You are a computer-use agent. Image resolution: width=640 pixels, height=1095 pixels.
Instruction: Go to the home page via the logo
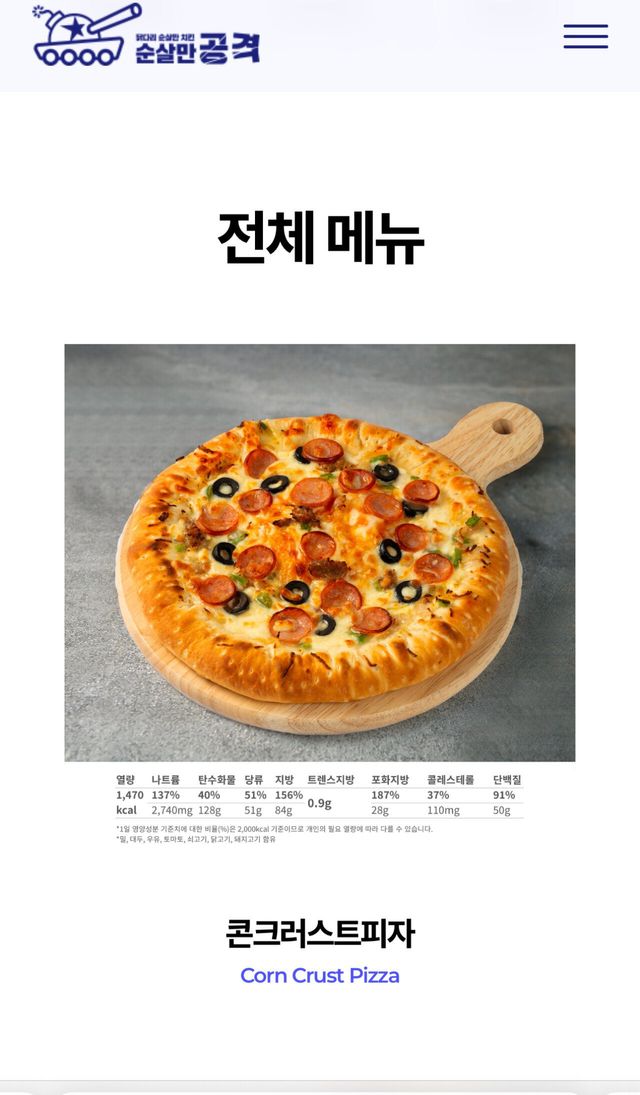pyautogui.click(x=146, y=35)
